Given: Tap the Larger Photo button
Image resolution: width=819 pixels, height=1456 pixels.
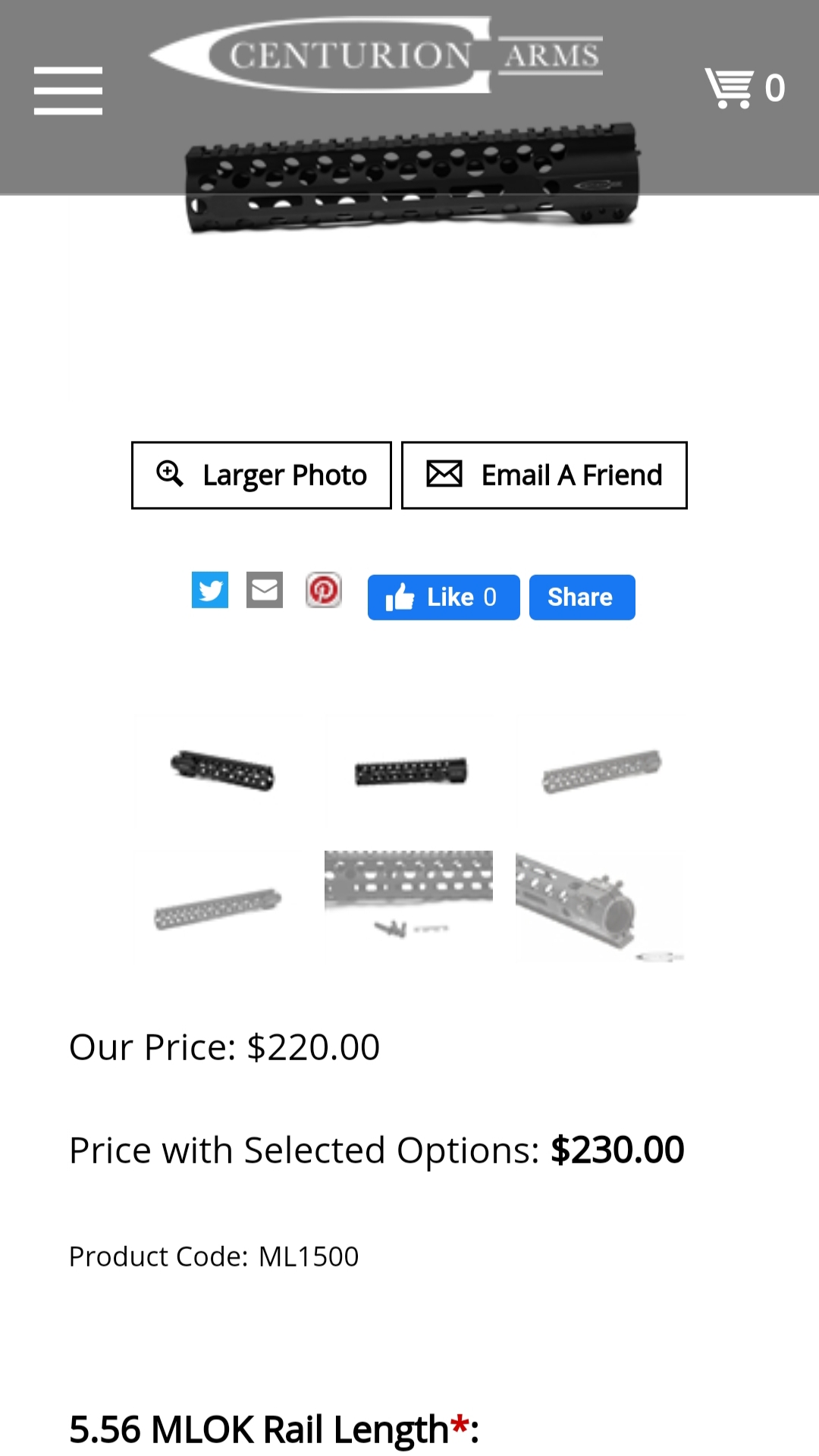Looking at the screenshot, I should (x=262, y=475).
